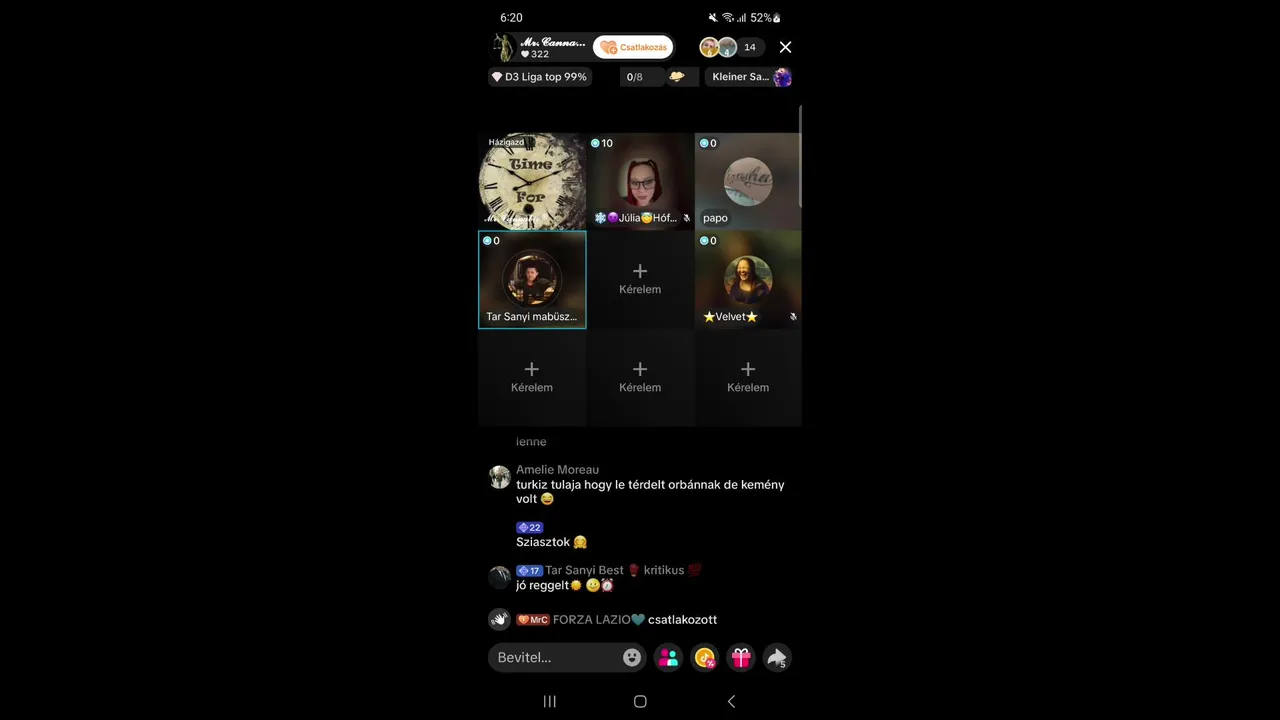Open Velvet's guest tile
The height and width of the screenshot is (720, 1280).
748,280
